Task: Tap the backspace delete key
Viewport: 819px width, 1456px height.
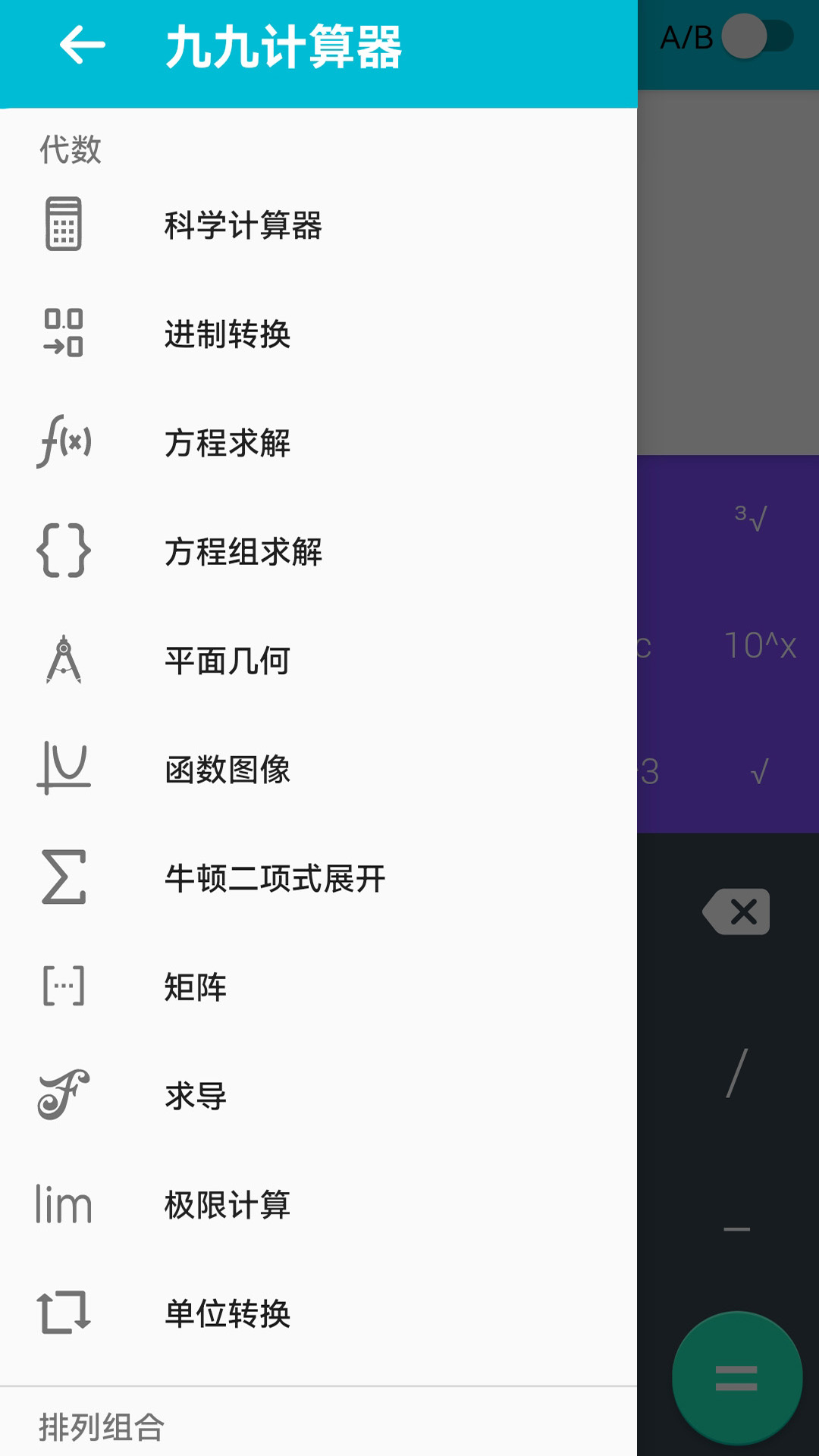Action: coord(737,912)
